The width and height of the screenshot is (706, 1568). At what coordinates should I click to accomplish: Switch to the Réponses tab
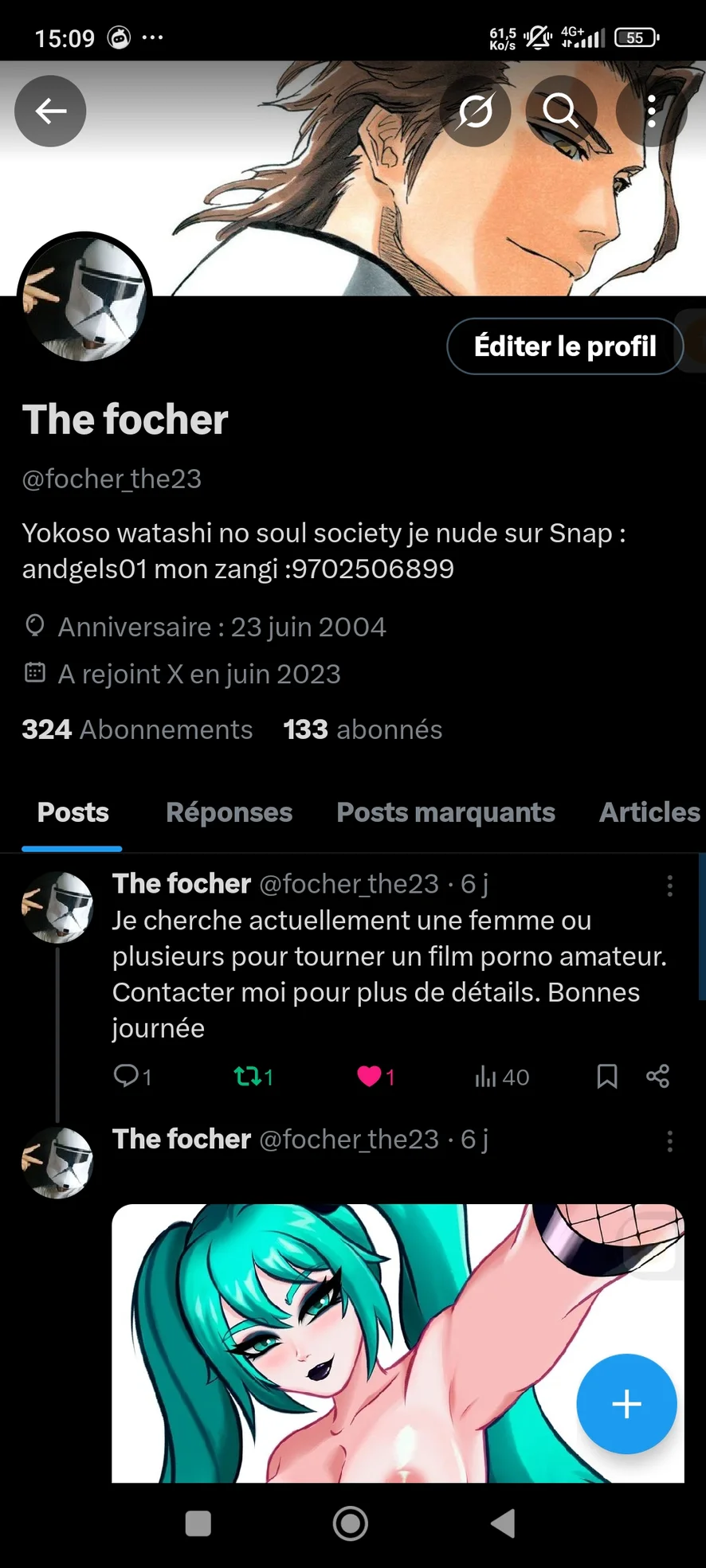229,812
